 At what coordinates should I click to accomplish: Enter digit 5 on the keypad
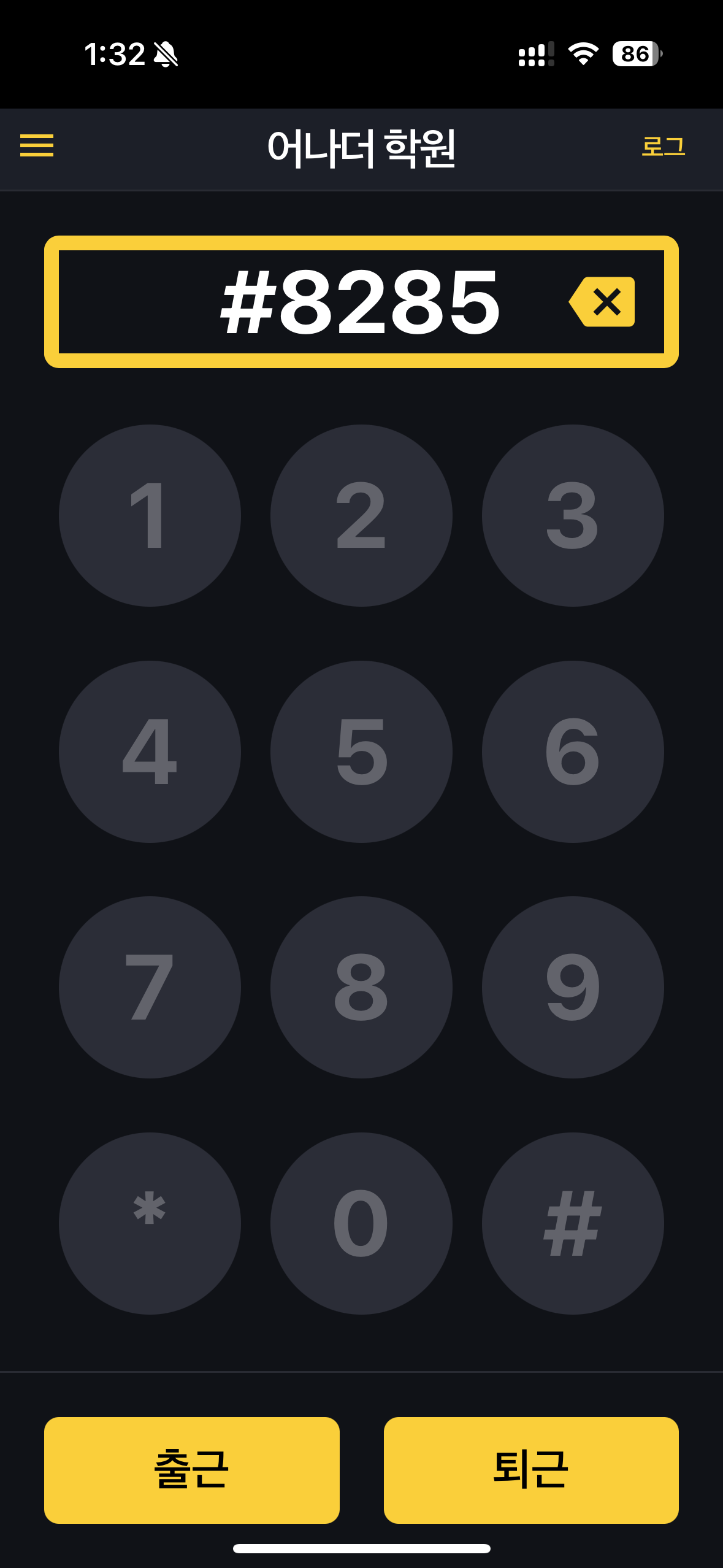(361, 751)
